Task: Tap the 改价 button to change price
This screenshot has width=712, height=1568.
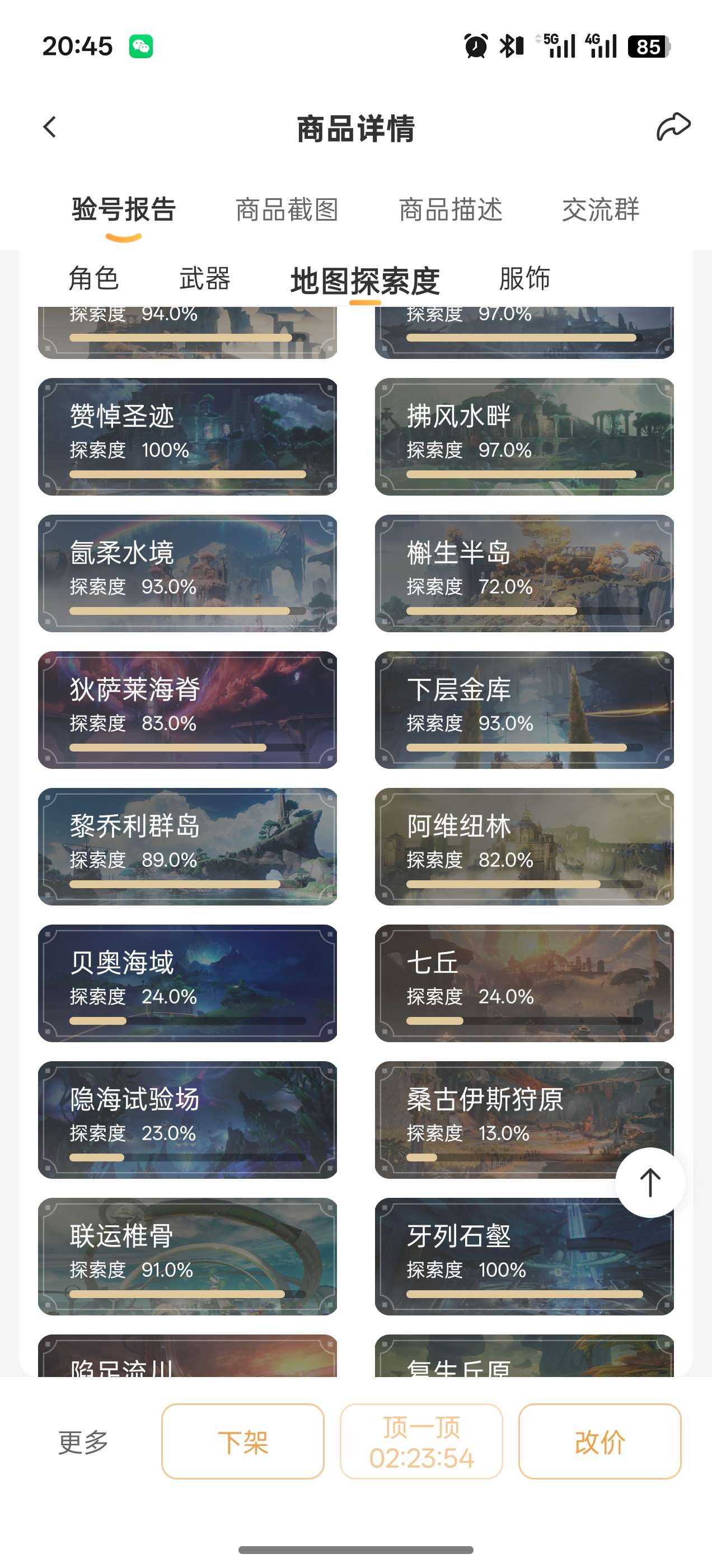Action: click(x=600, y=1441)
